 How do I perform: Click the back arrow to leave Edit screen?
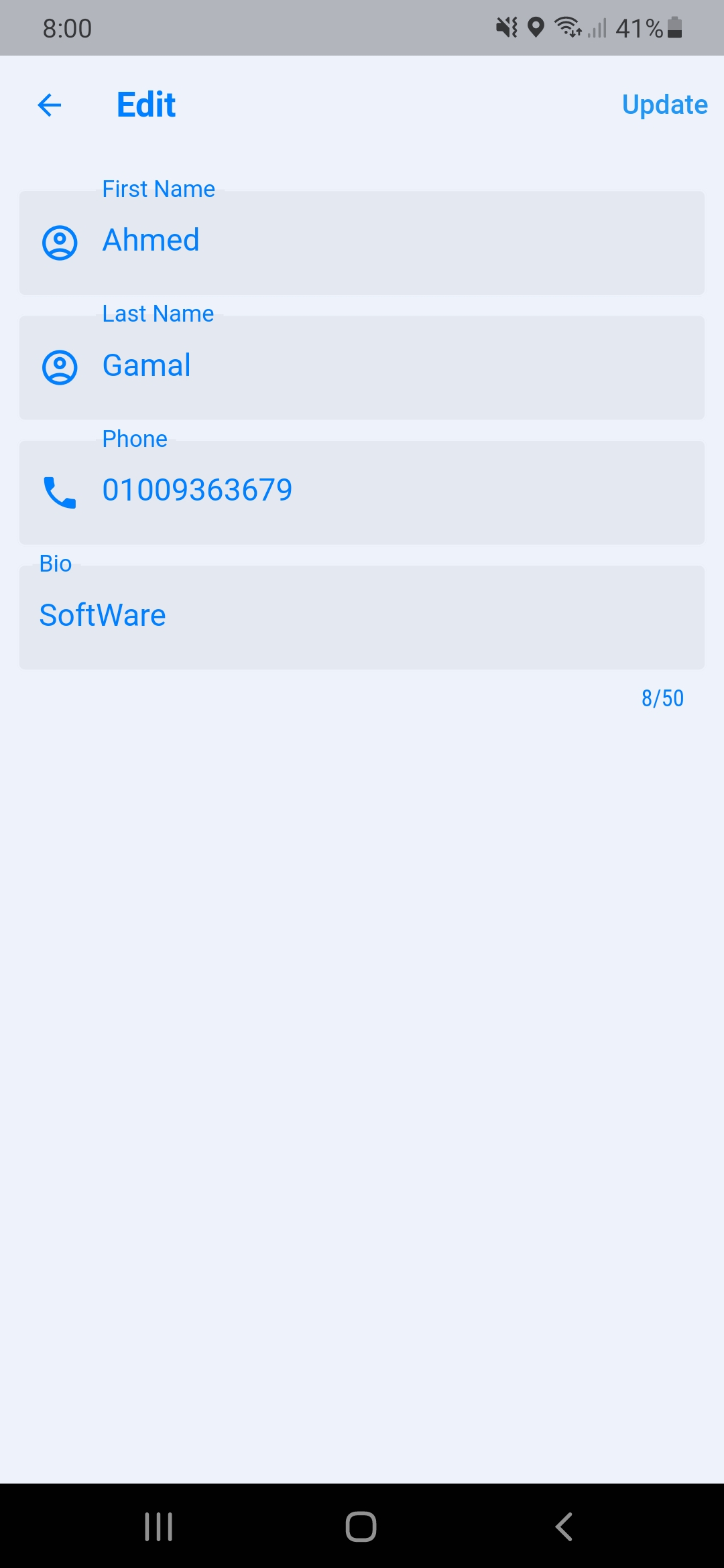49,105
